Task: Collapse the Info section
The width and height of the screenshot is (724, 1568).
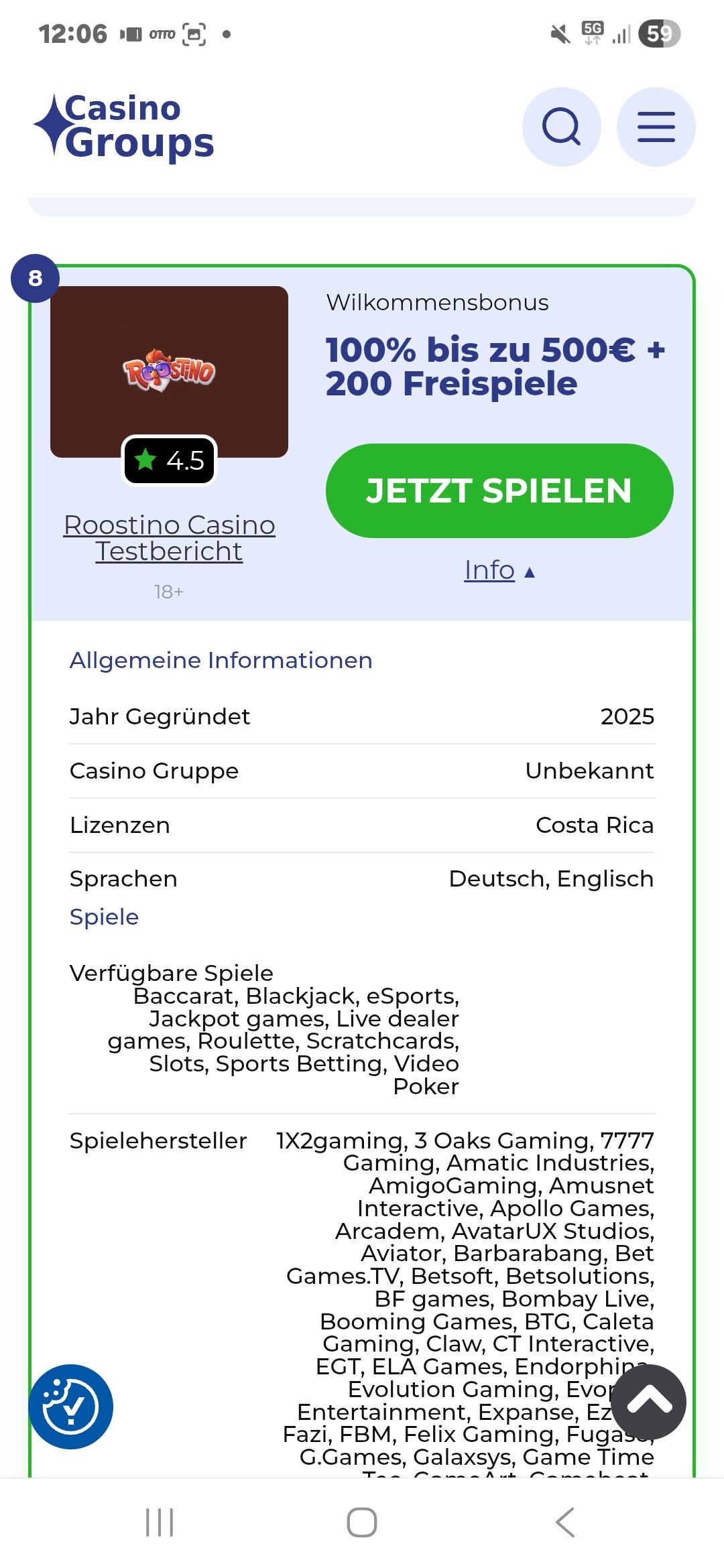Action: point(499,570)
